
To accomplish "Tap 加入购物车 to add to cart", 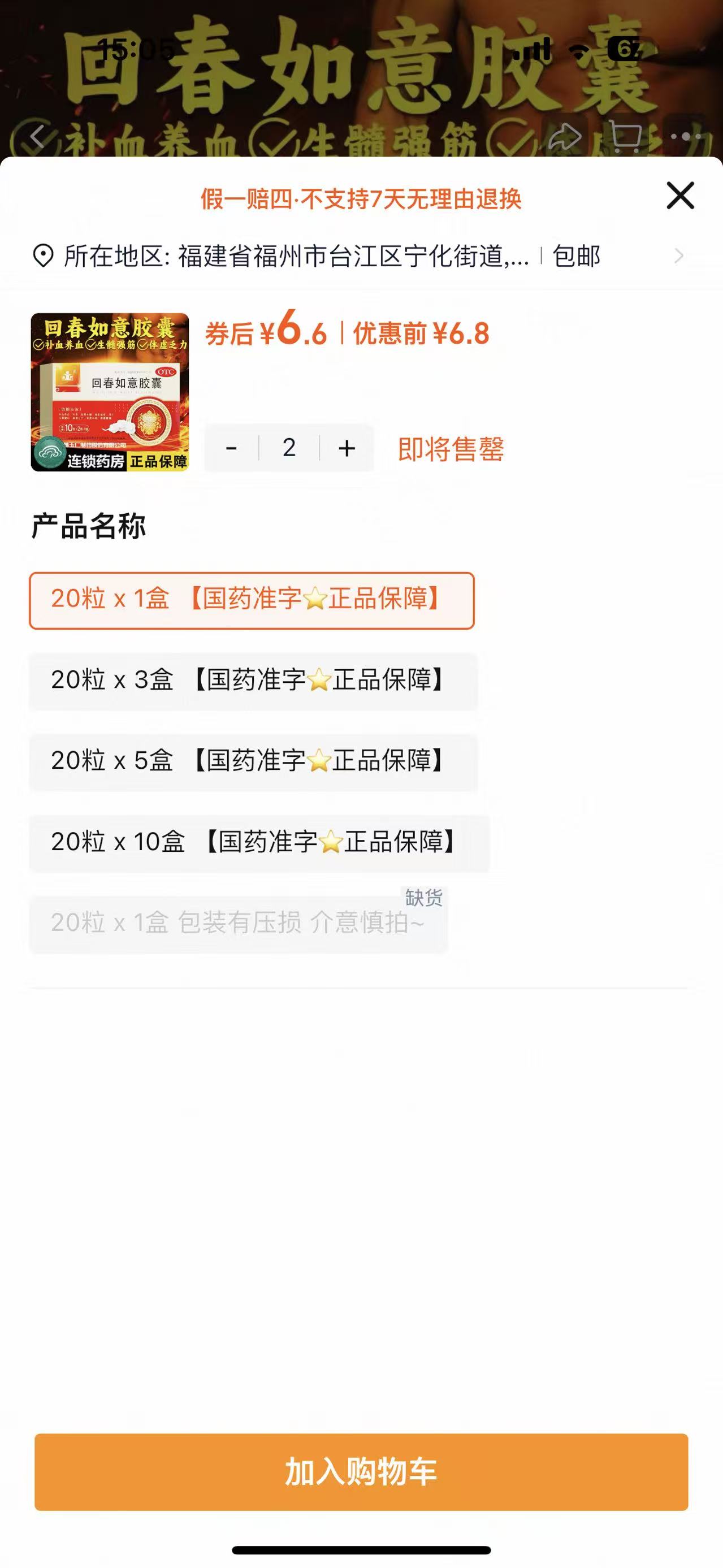I will pos(361,1472).
